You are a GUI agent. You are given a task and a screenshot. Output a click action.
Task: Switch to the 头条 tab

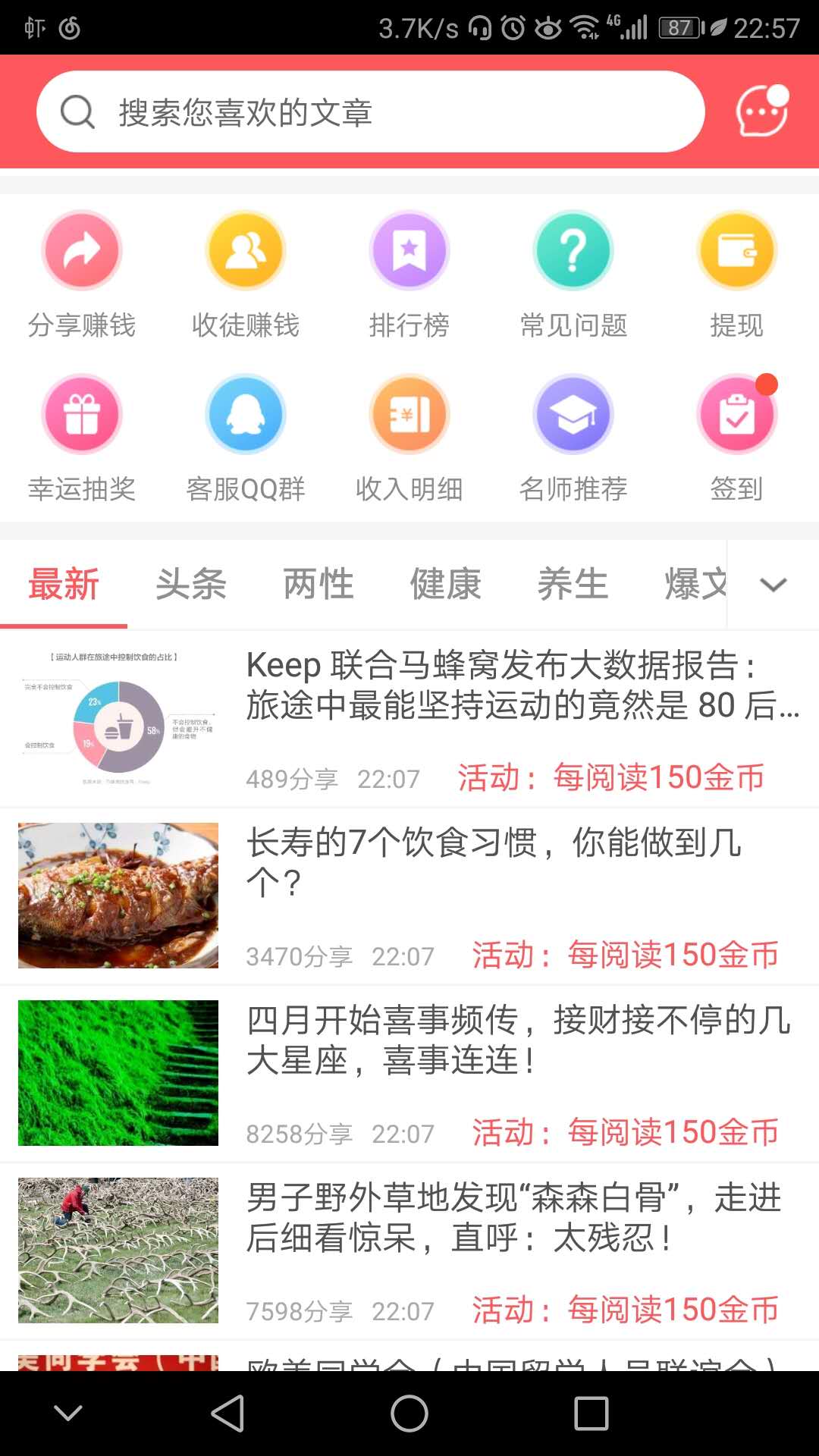point(191,584)
